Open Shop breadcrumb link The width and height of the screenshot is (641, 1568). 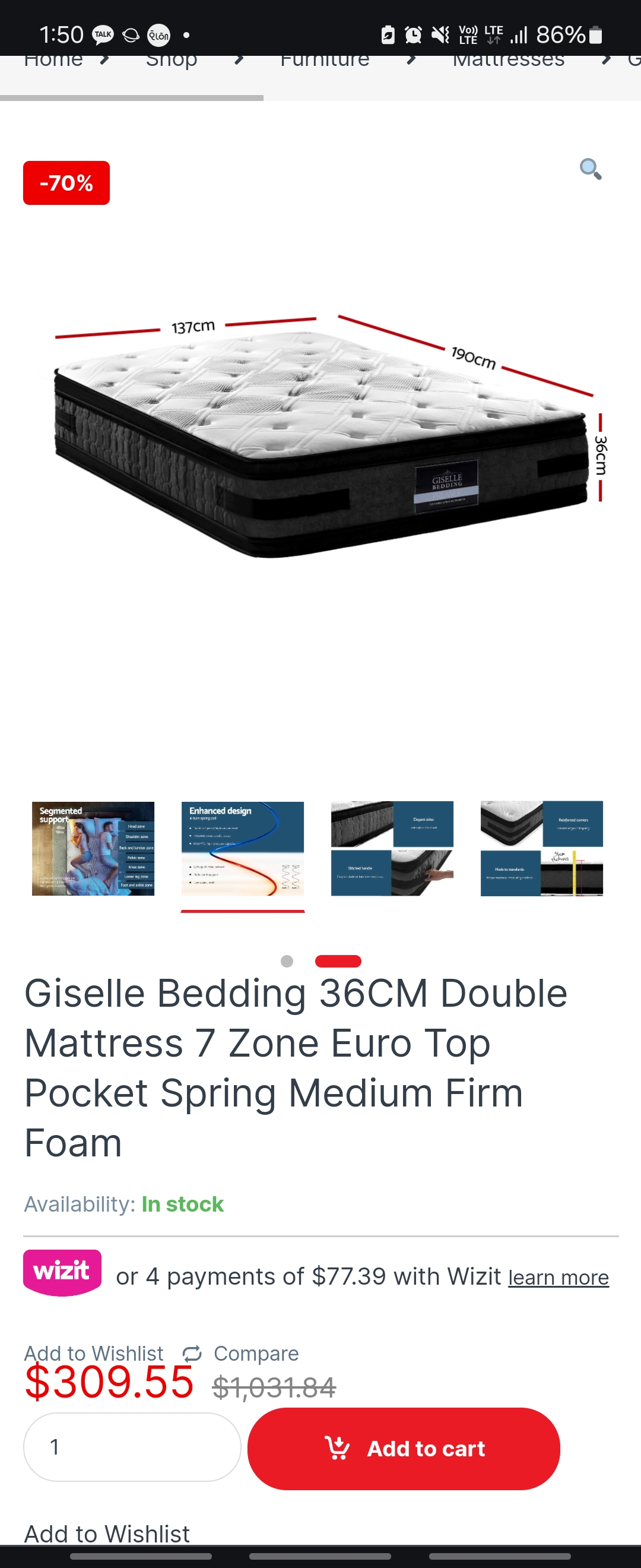point(172,62)
